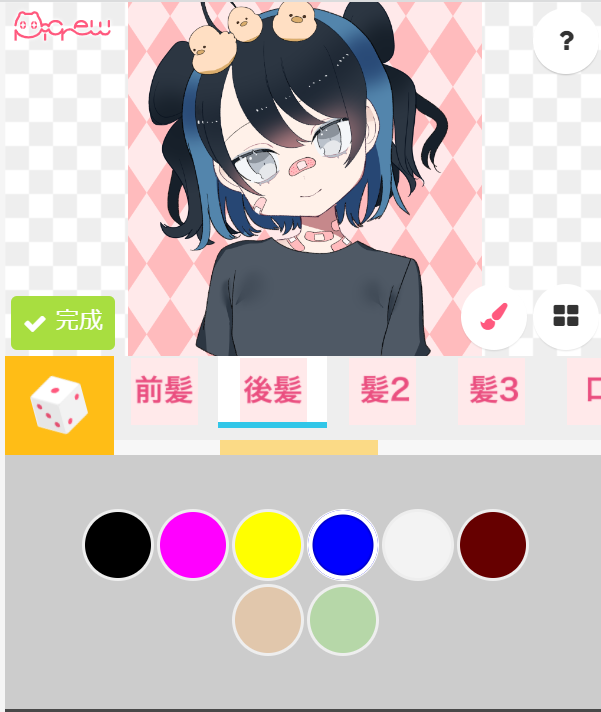Viewport: 601px width, 712px height.
Task: Switch to the 前髪 tab
Action: (x=164, y=391)
